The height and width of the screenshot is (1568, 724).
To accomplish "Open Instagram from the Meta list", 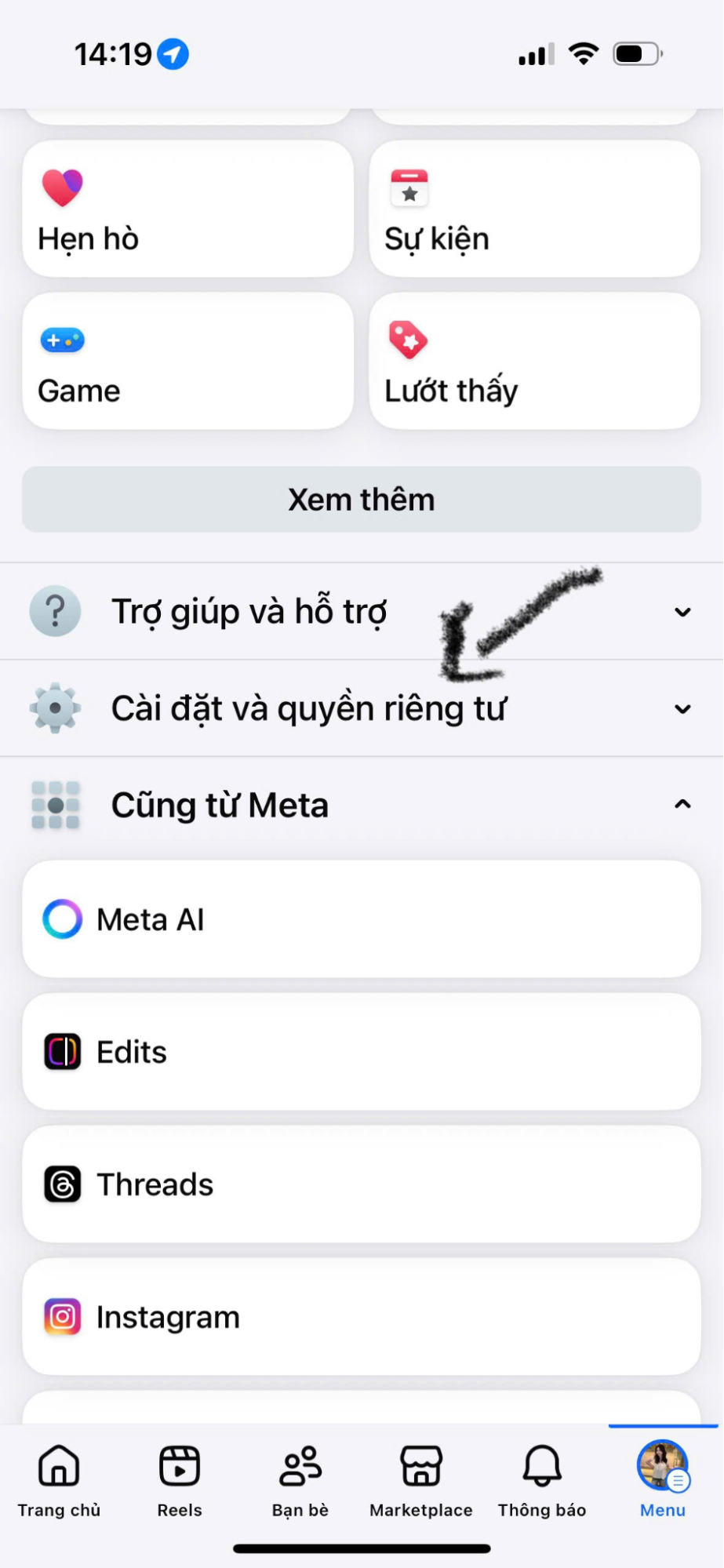I will 362,1317.
